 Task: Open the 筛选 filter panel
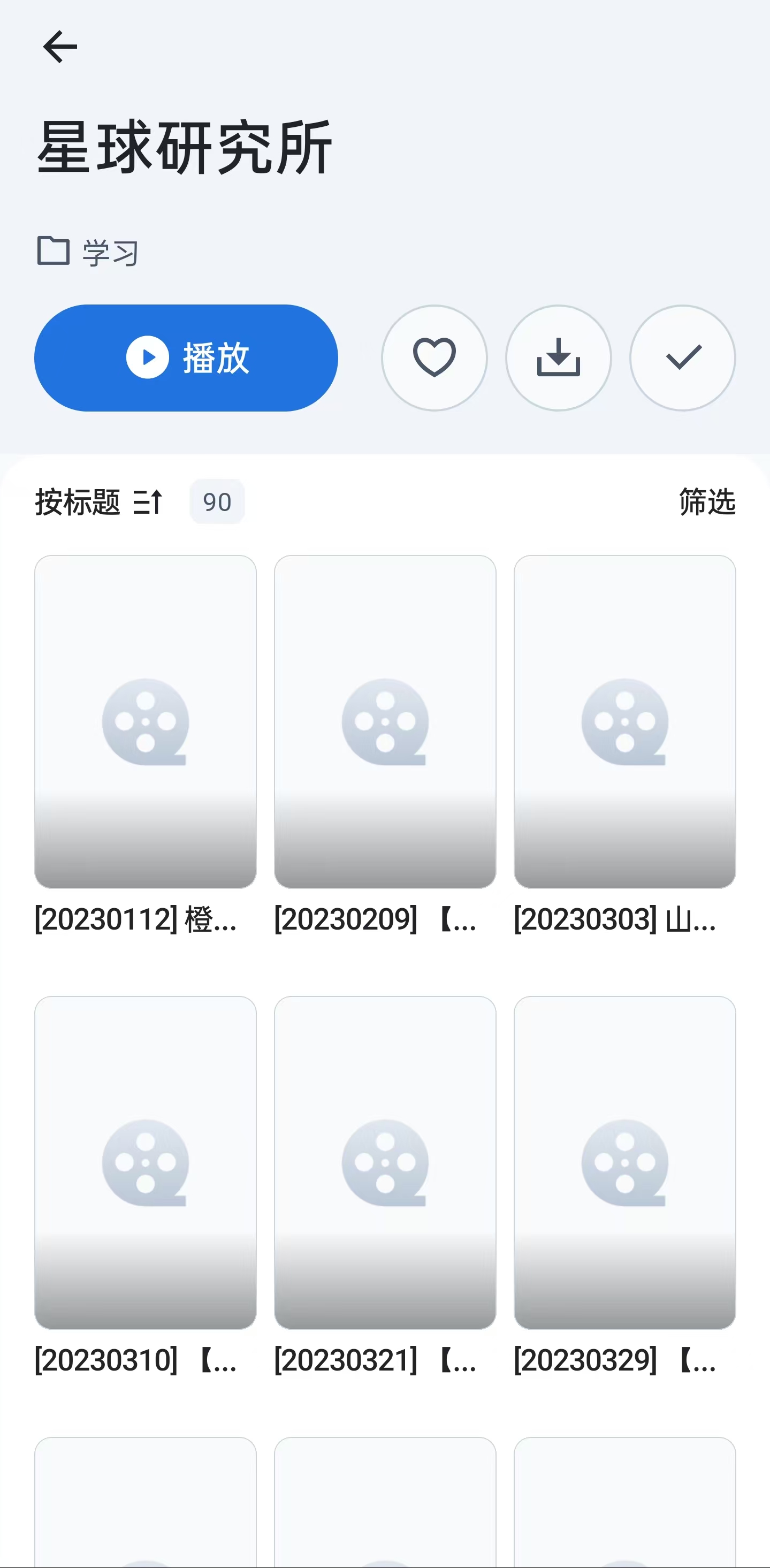(706, 502)
